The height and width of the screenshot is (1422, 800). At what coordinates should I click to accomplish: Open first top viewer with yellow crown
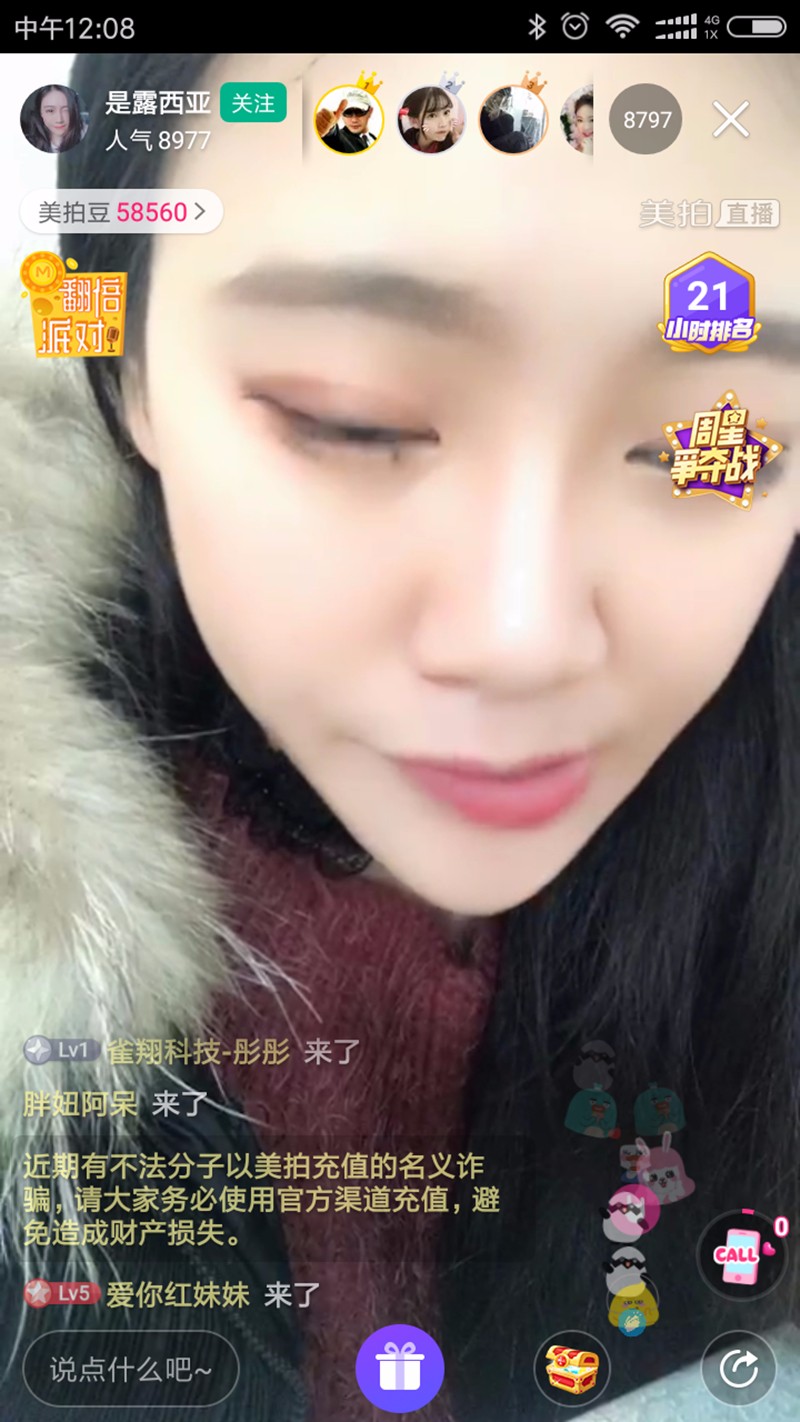[349, 120]
